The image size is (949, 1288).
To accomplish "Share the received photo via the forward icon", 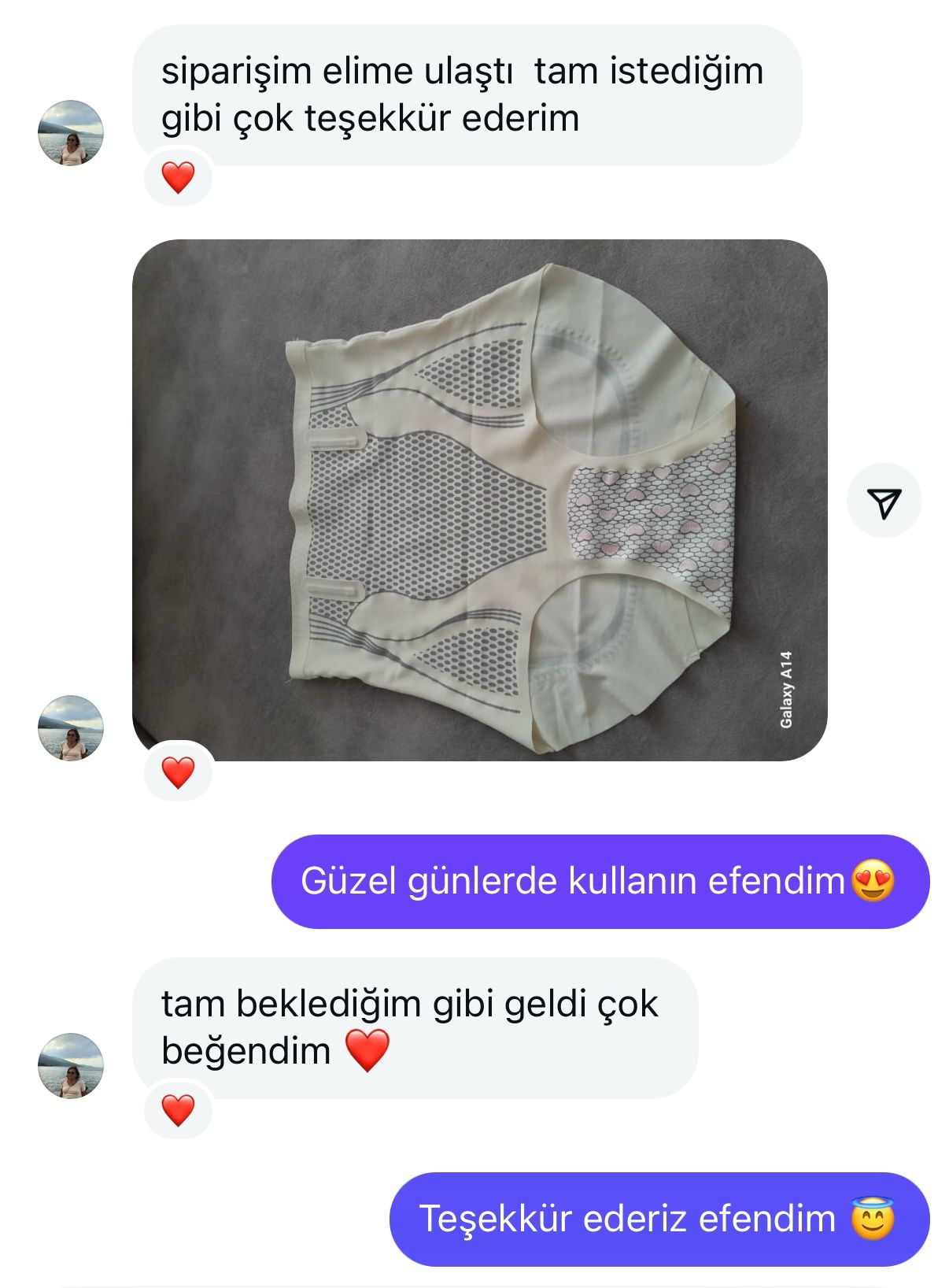I will (x=884, y=502).
